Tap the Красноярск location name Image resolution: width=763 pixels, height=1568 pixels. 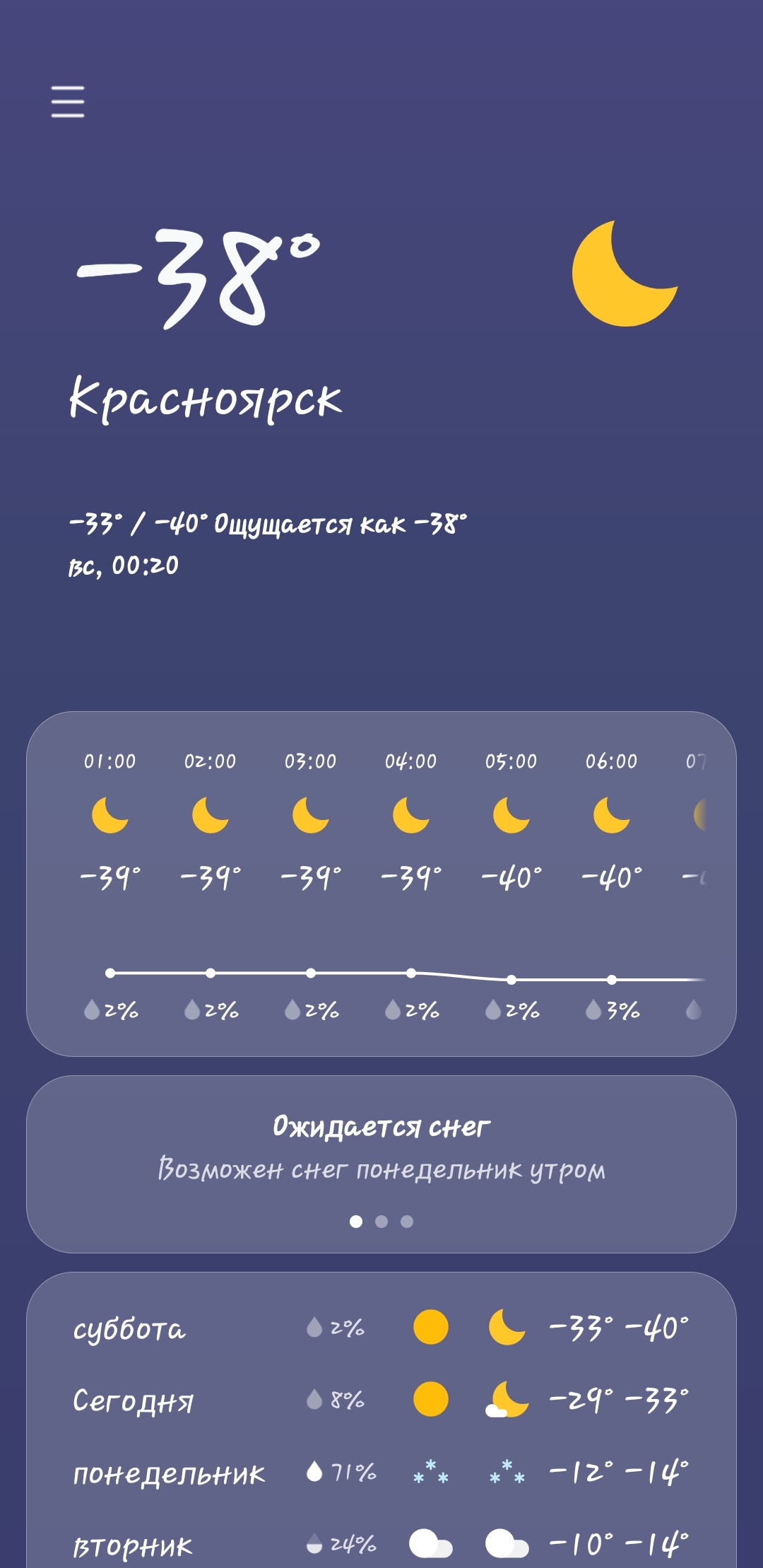click(206, 399)
